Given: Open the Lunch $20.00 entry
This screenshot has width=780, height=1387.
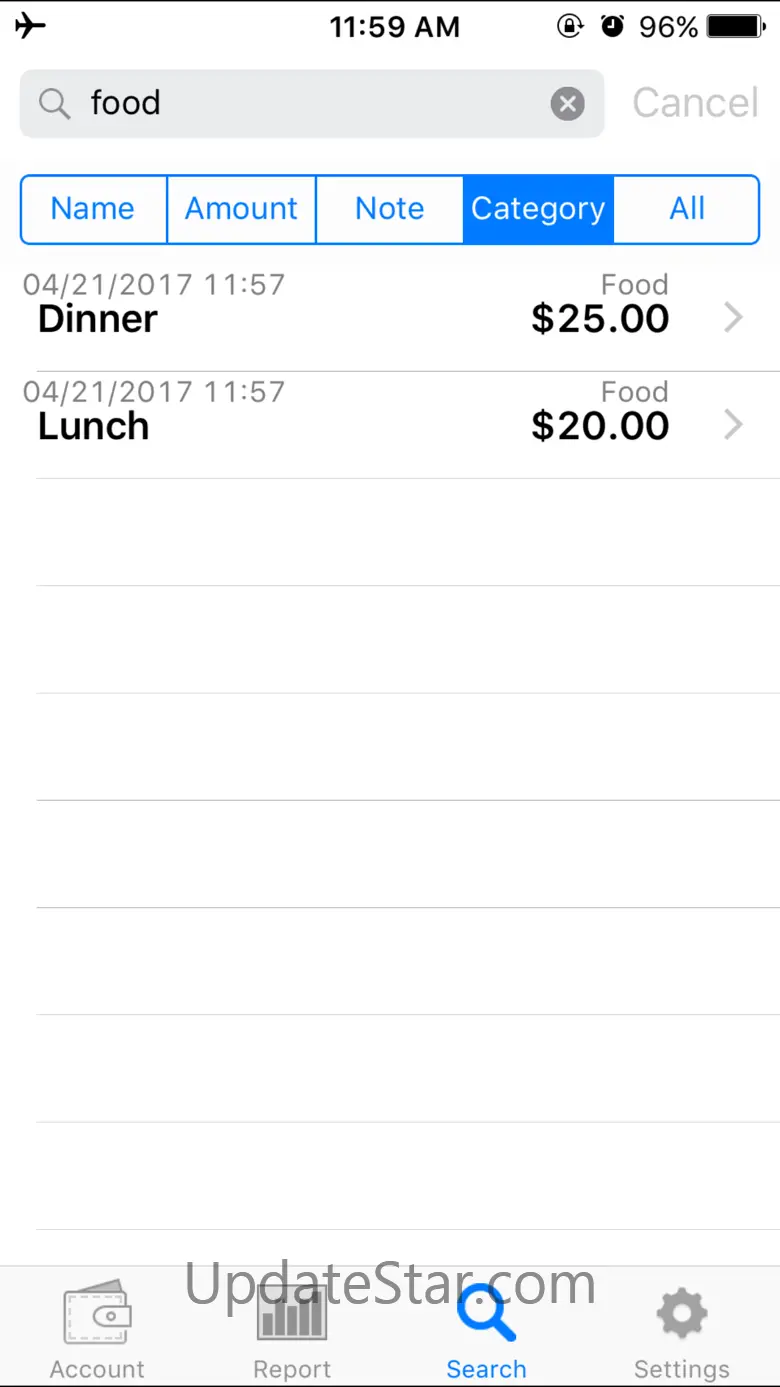Looking at the screenshot, I should pos(390,425).
